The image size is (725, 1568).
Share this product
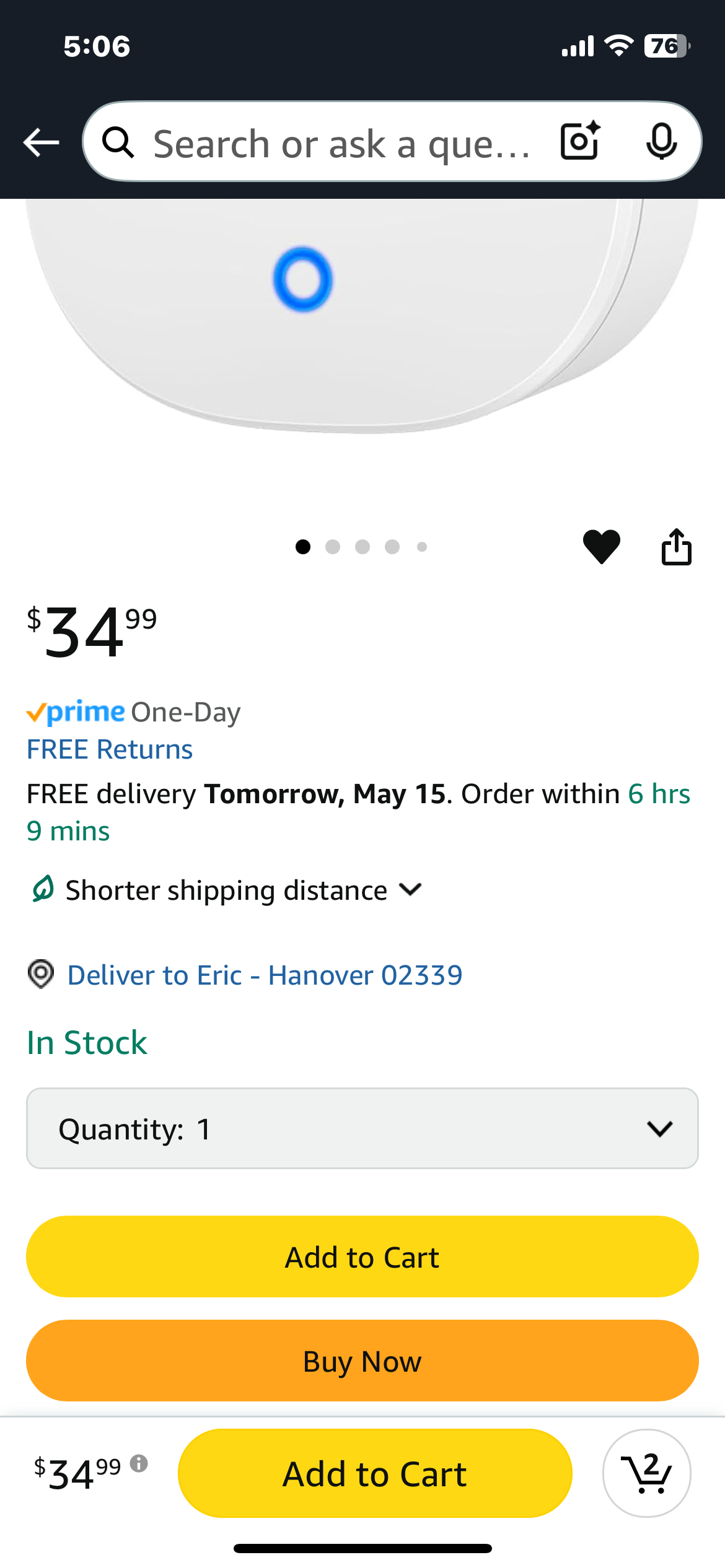(676, 546)
